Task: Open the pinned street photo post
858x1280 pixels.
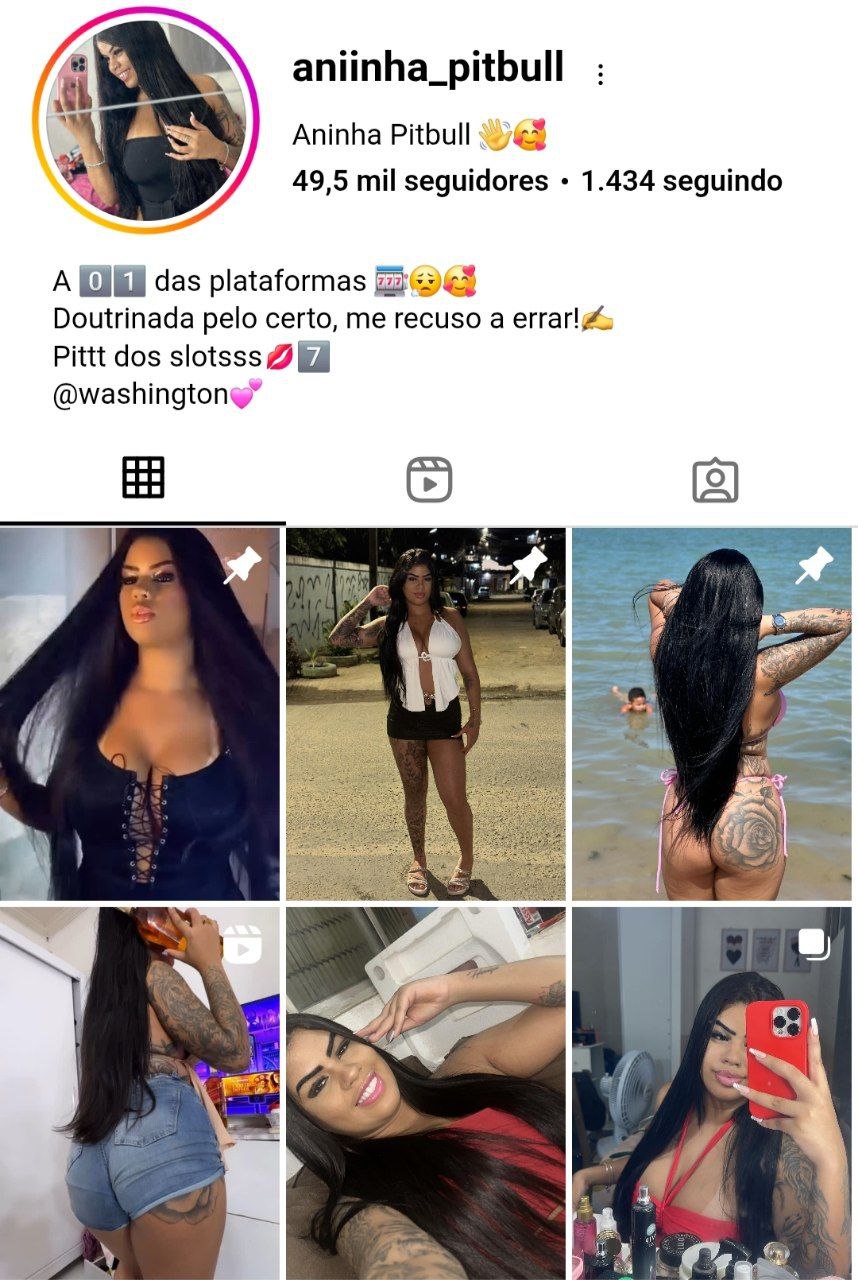Action: (426, 714)
